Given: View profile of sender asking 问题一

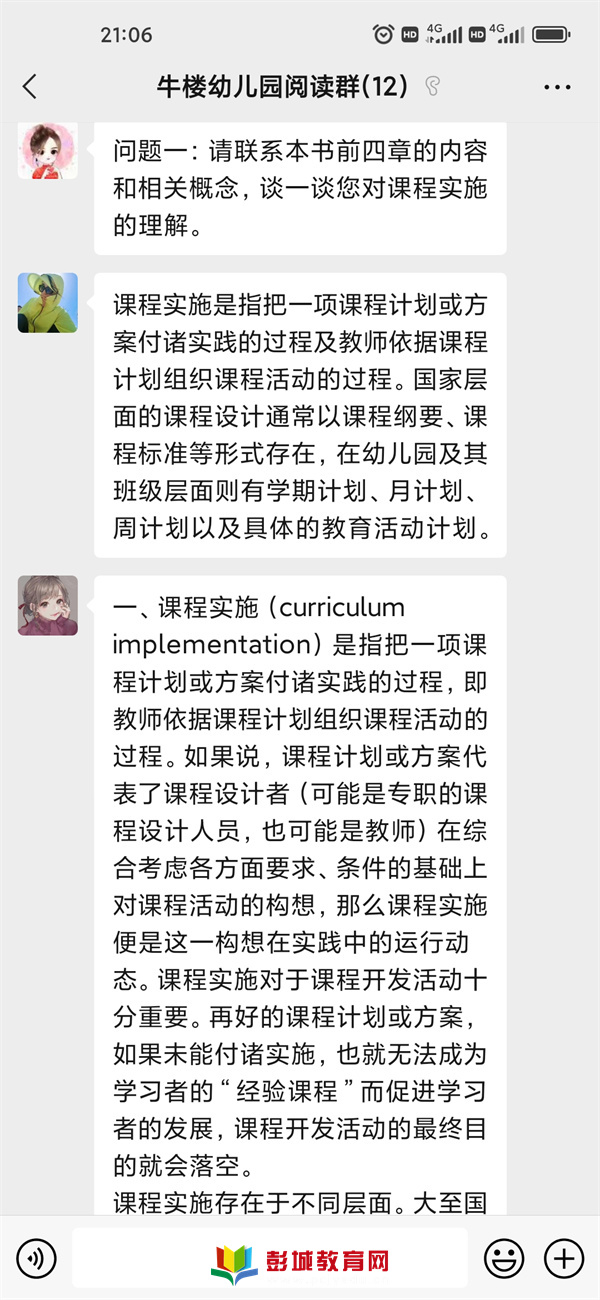Looking at the screenshot, I should (x=48, y=152).
